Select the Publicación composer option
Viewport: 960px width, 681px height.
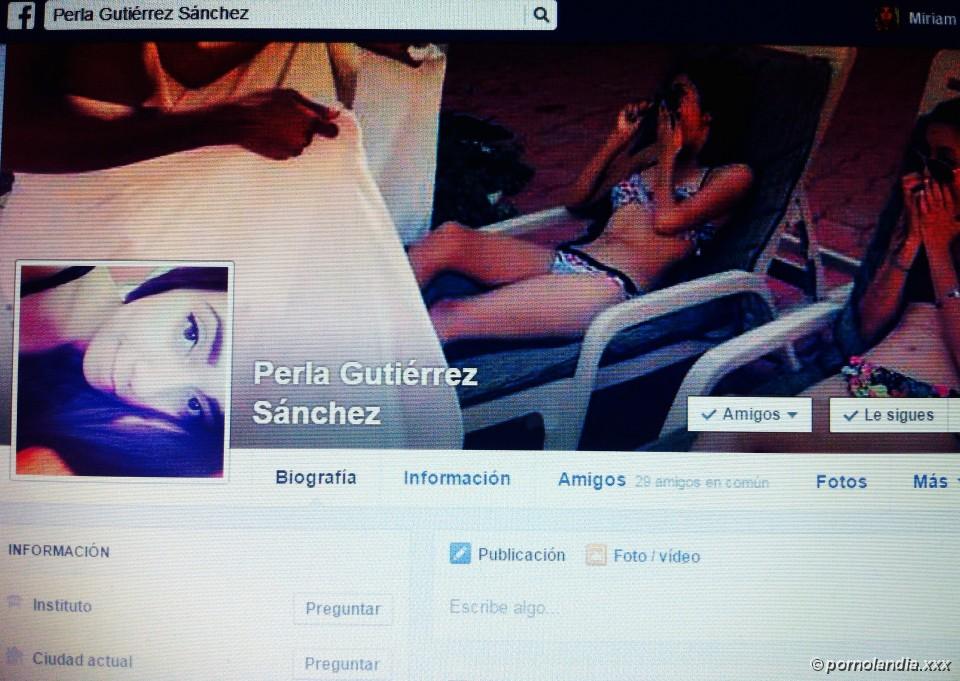[508, 555]
